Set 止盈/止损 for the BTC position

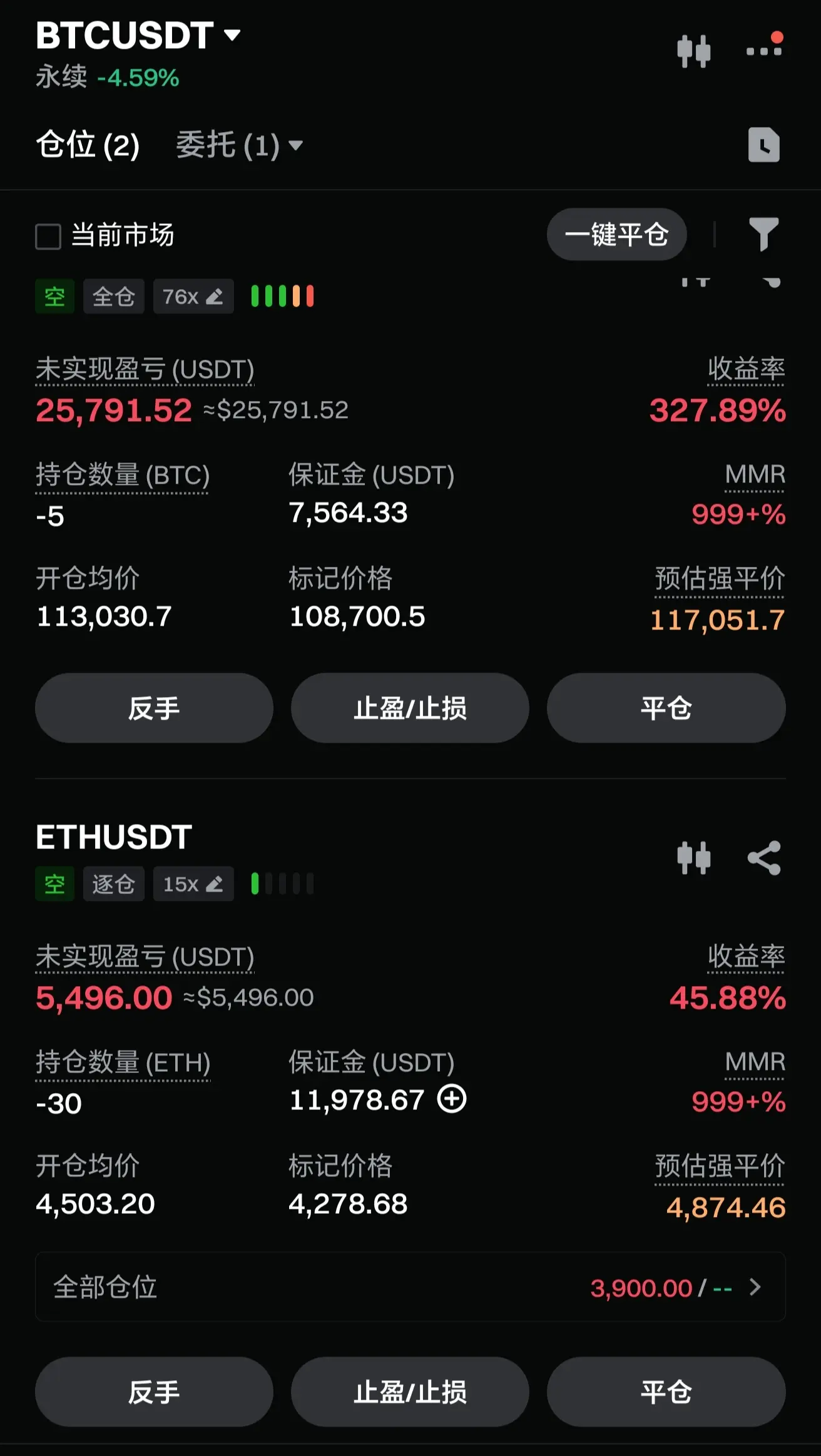(410, 708)
